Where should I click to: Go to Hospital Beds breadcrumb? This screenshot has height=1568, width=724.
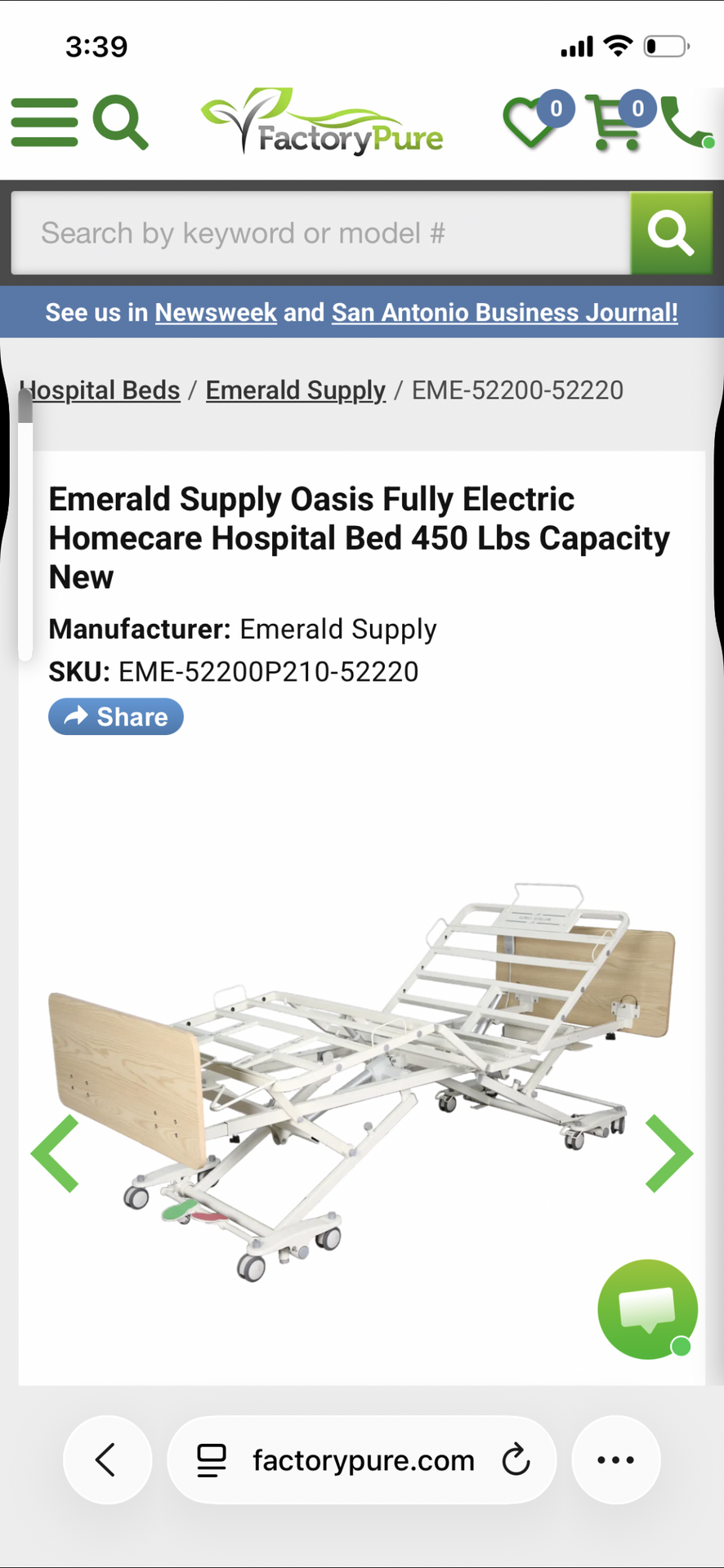100,390
